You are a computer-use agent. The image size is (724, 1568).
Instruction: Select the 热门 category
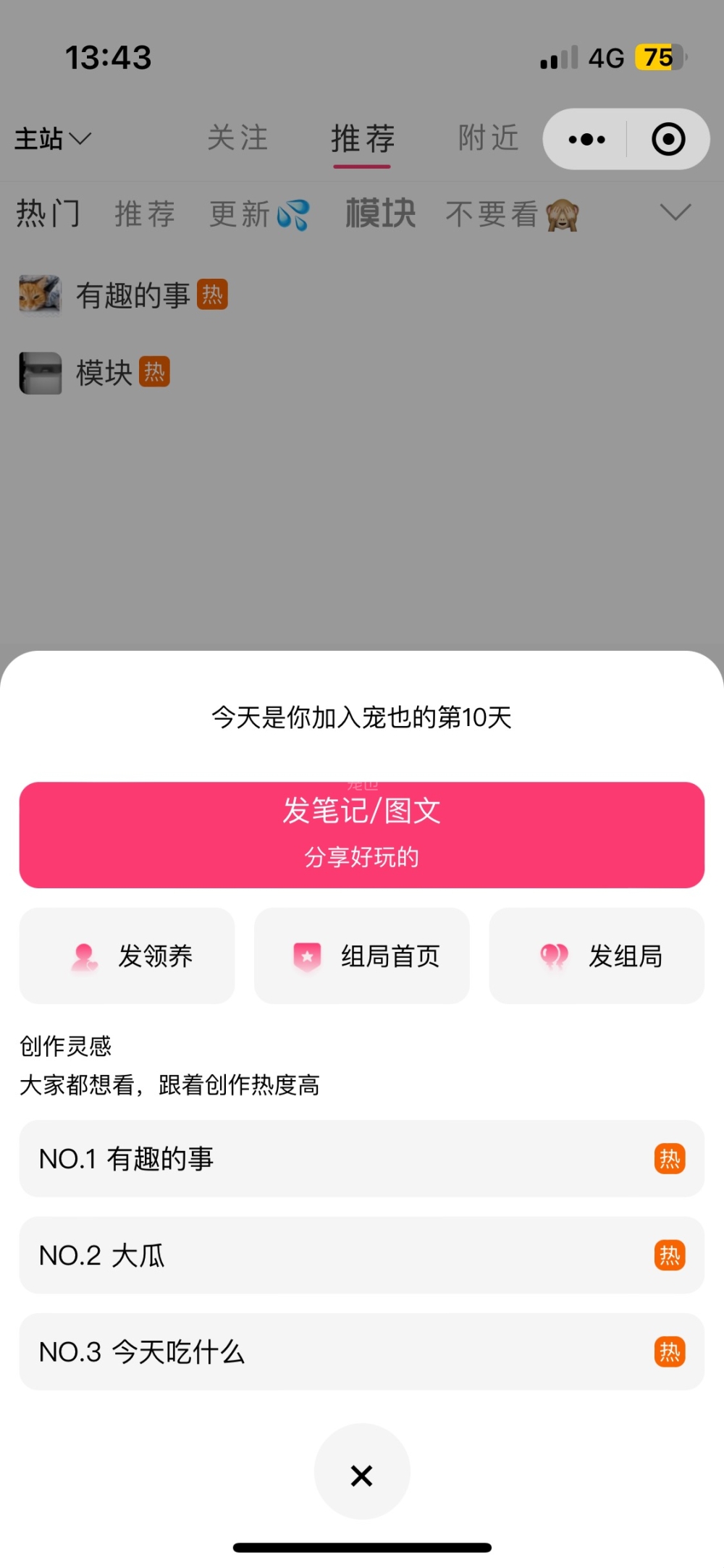48,214
